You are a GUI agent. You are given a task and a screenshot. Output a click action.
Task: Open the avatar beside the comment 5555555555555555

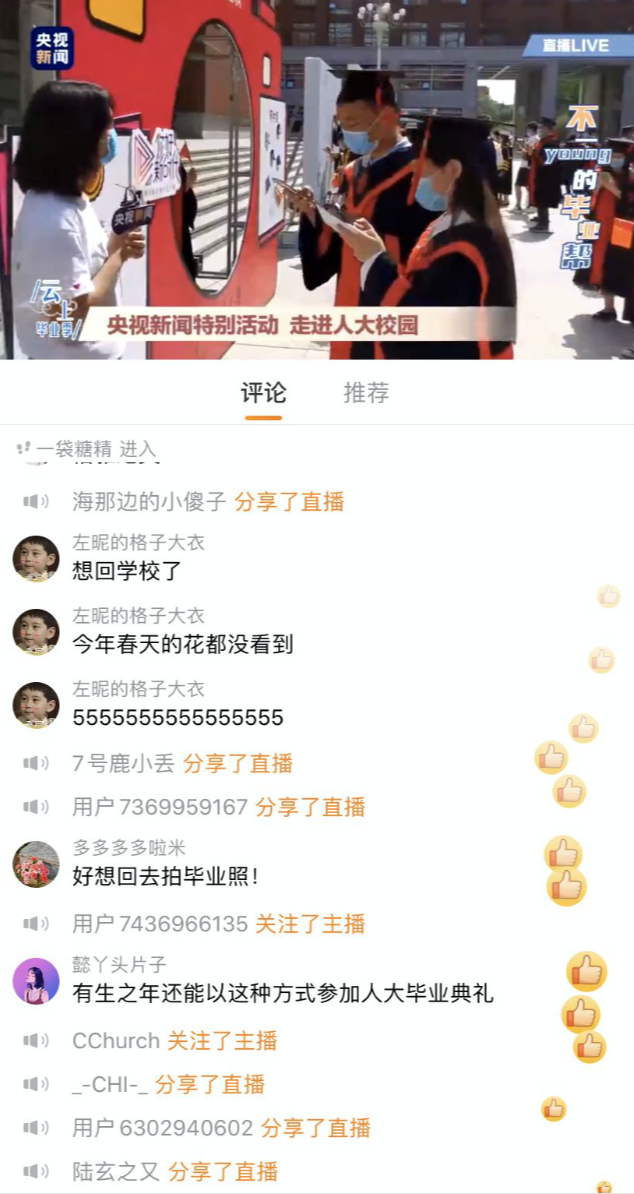tap(36, 705)
